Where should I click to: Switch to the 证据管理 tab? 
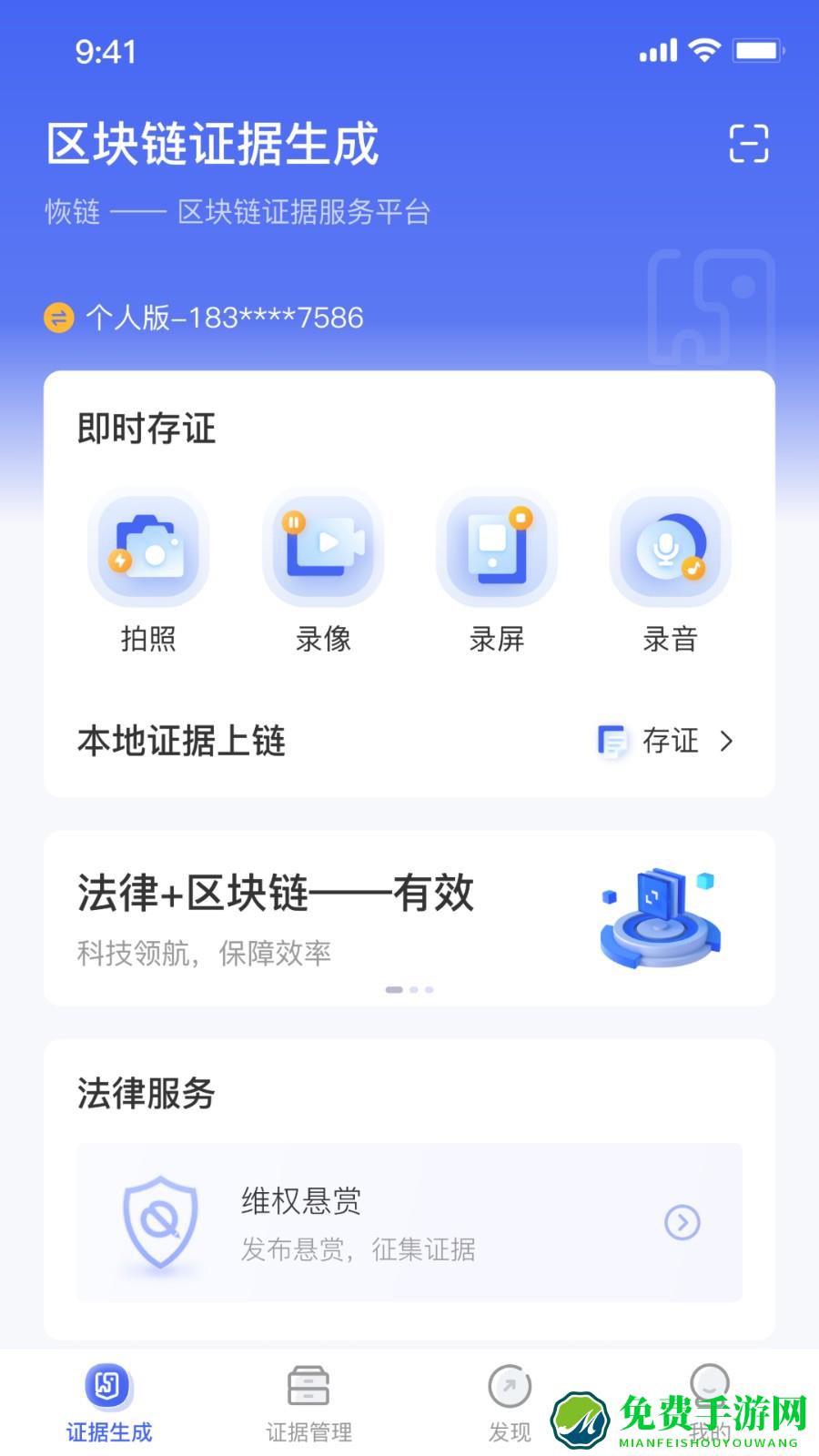(x=309, y=1401)
